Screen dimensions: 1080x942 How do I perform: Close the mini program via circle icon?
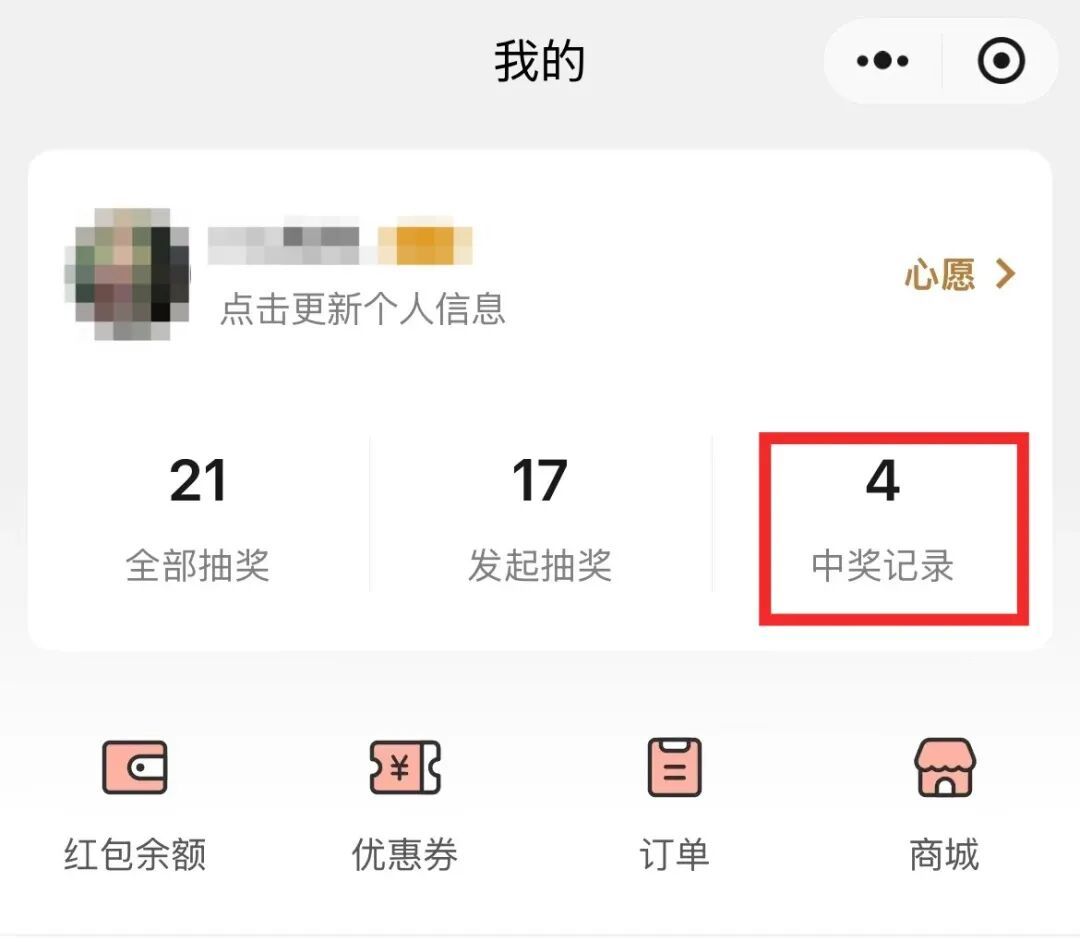point(1001,61)
